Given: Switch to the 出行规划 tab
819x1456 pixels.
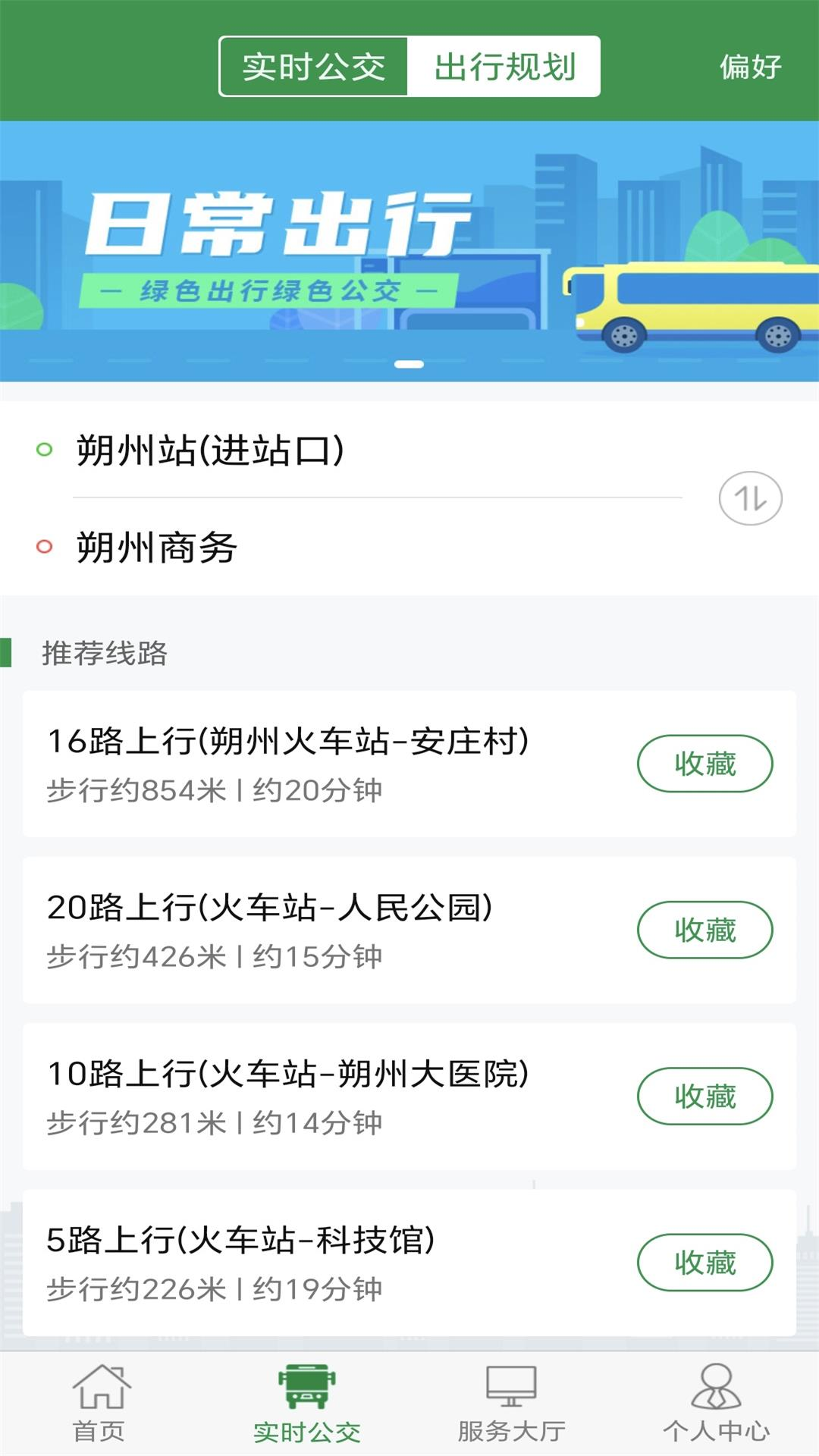Looking at the screenshot, I should 504,65.
